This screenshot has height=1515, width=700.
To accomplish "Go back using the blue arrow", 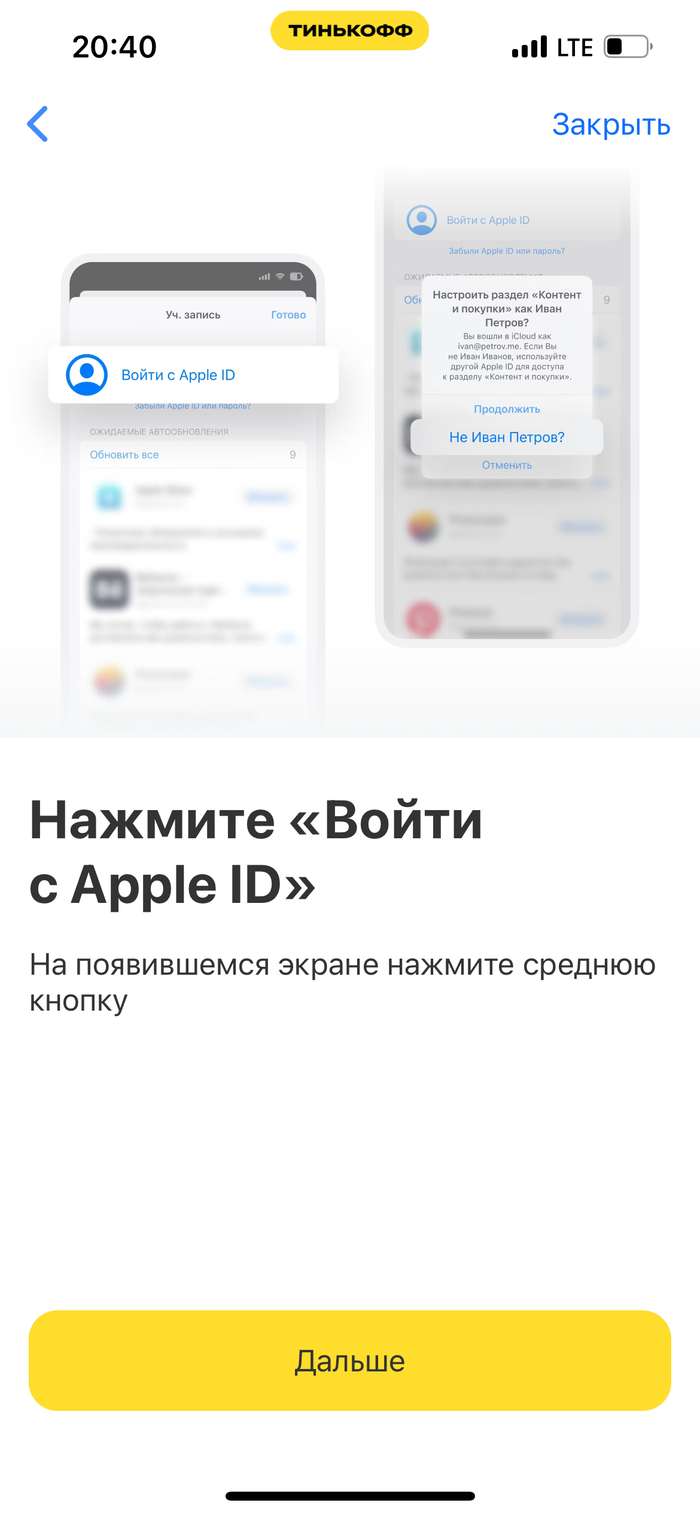I will tap(38, 124).
